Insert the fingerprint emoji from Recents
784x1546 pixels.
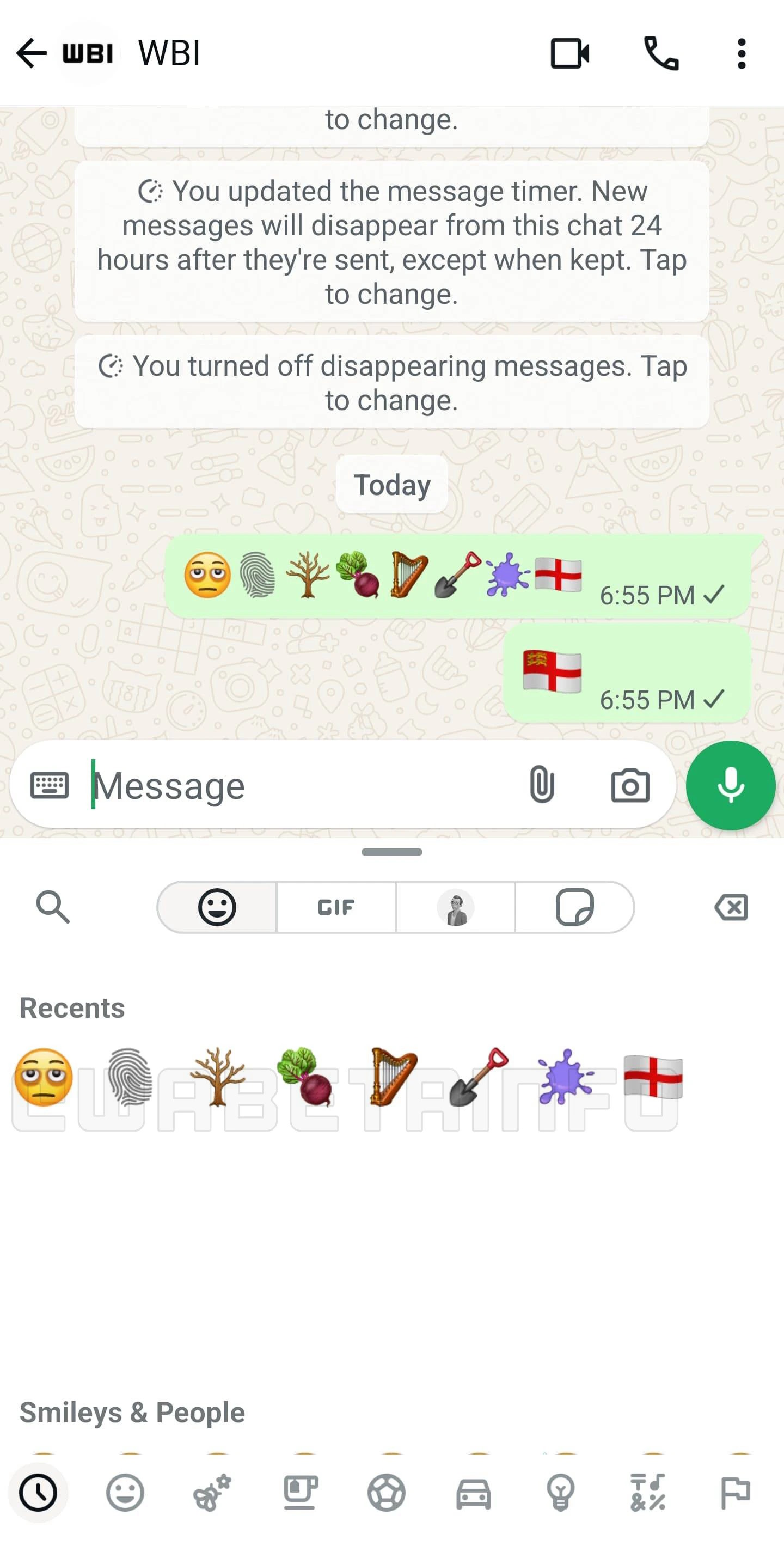point(130,1077)
